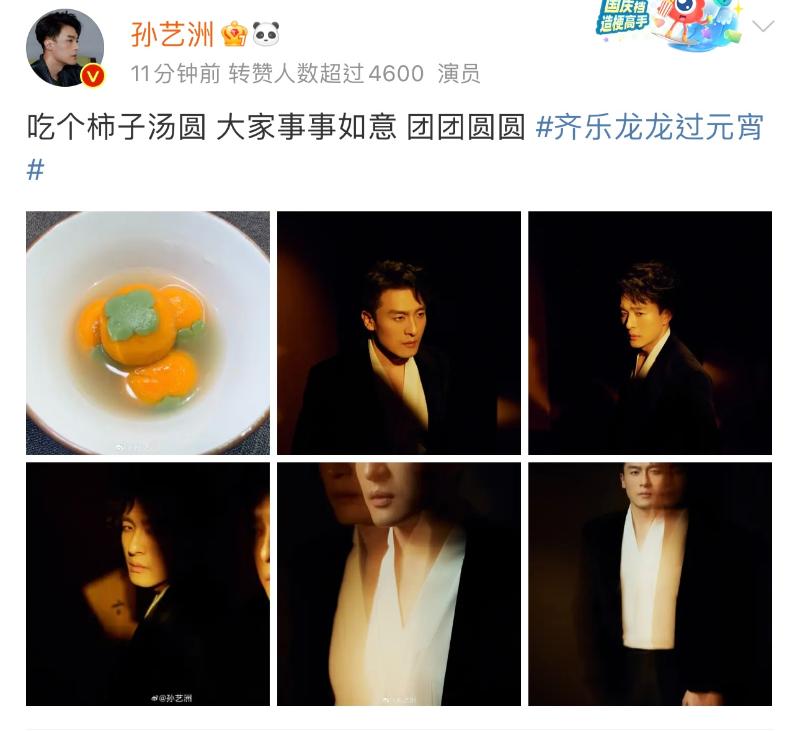Viewport: 800px width, 732px height.
Task: Tap the 国庆档造梗高手 badge
Action: pyautogui.click(x=668, y=22)
